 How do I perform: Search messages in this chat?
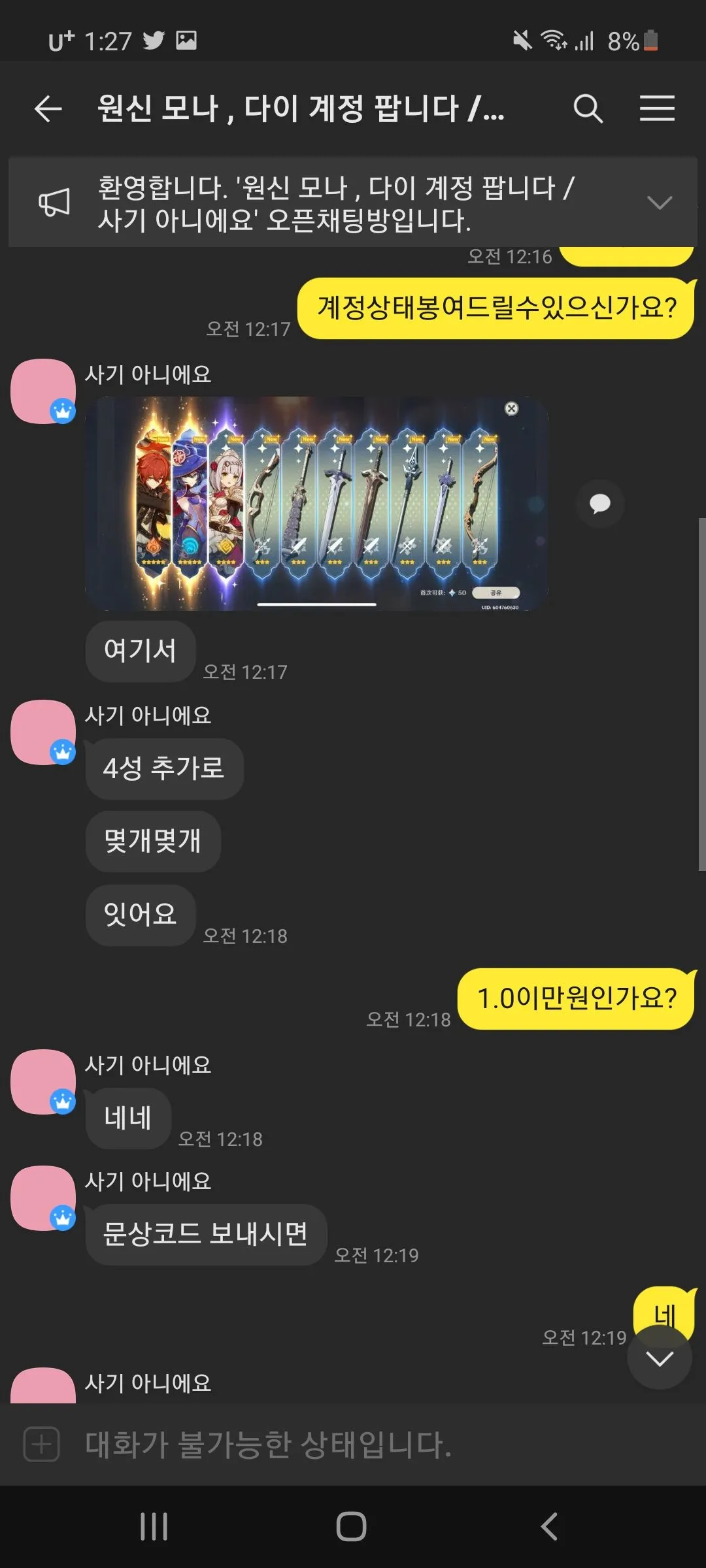click(x=588, y=108)
